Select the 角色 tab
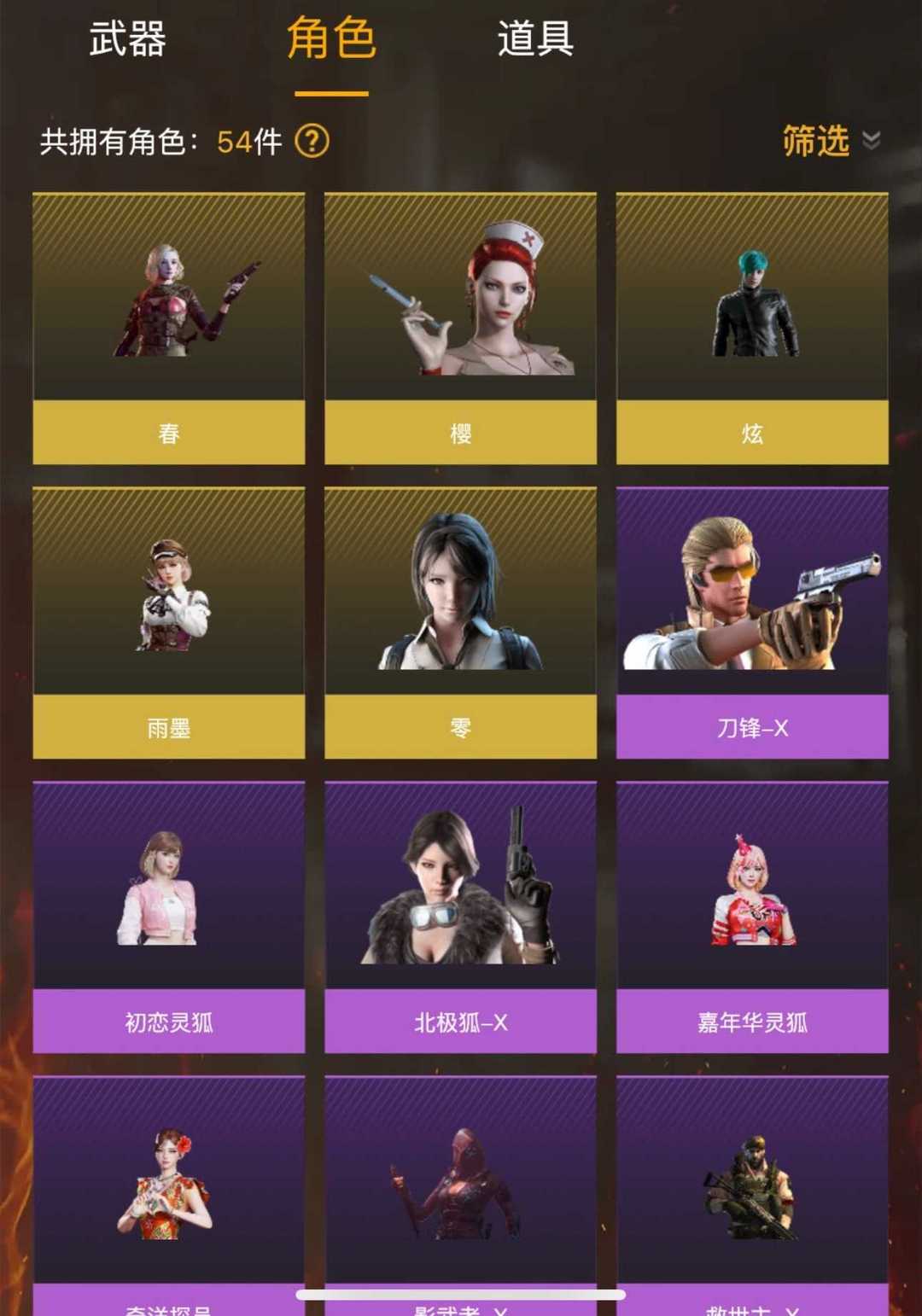The width and height of the screenshot is (922, 1316). [331, 40]
